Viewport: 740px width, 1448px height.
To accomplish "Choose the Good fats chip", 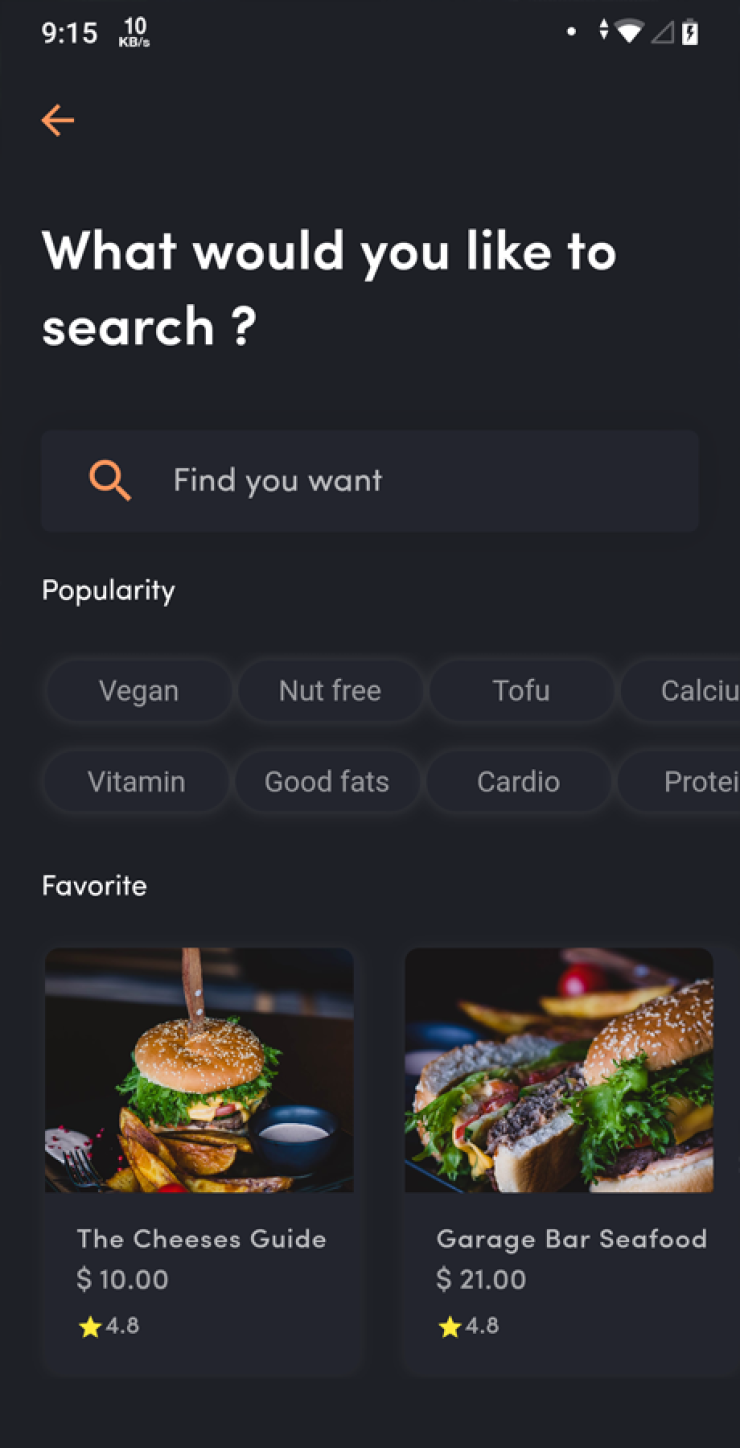I will tap(327, 782).
